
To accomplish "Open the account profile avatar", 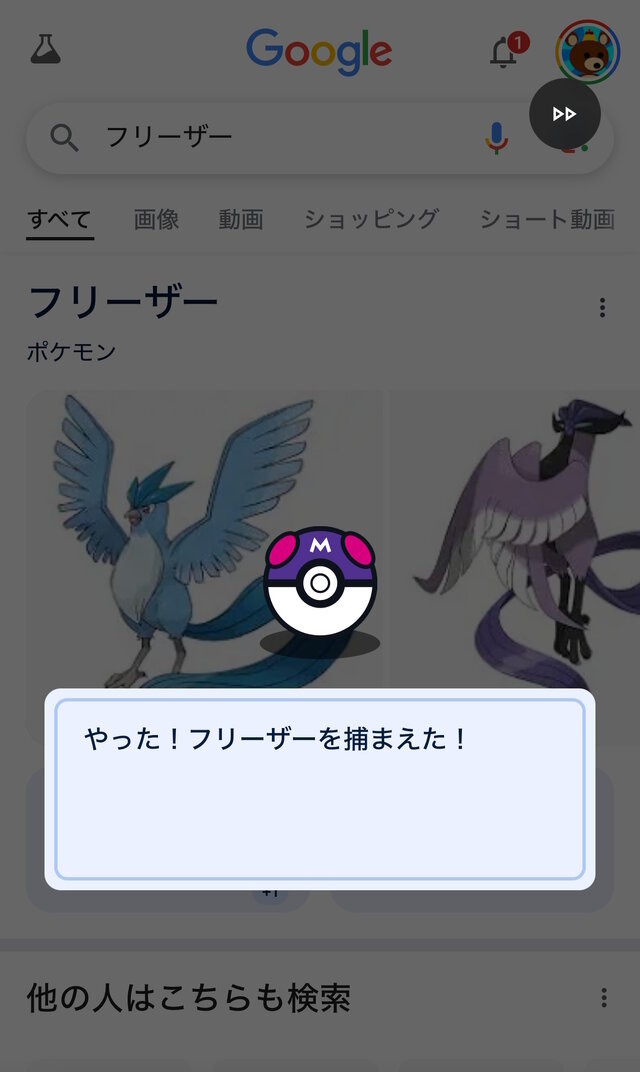I will click(x=588, y=52).
